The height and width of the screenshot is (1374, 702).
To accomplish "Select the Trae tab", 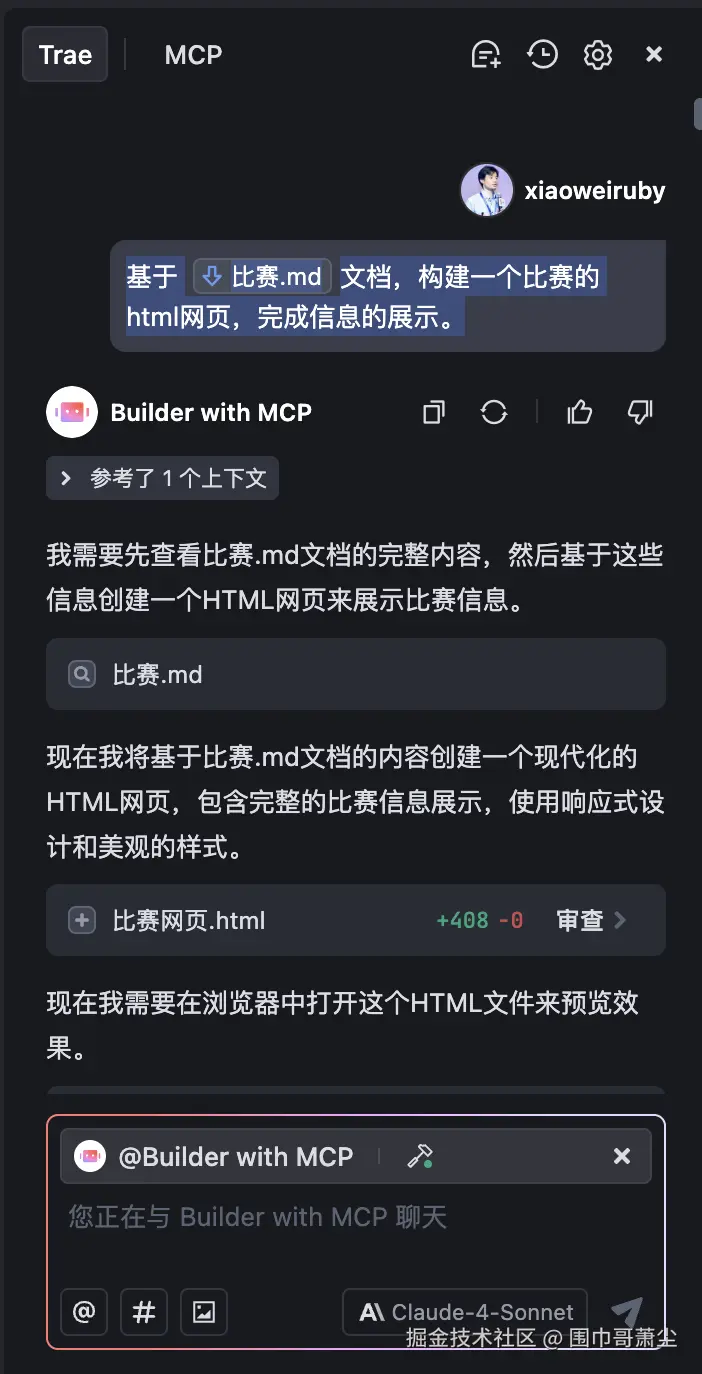I will tap(65, 54).
